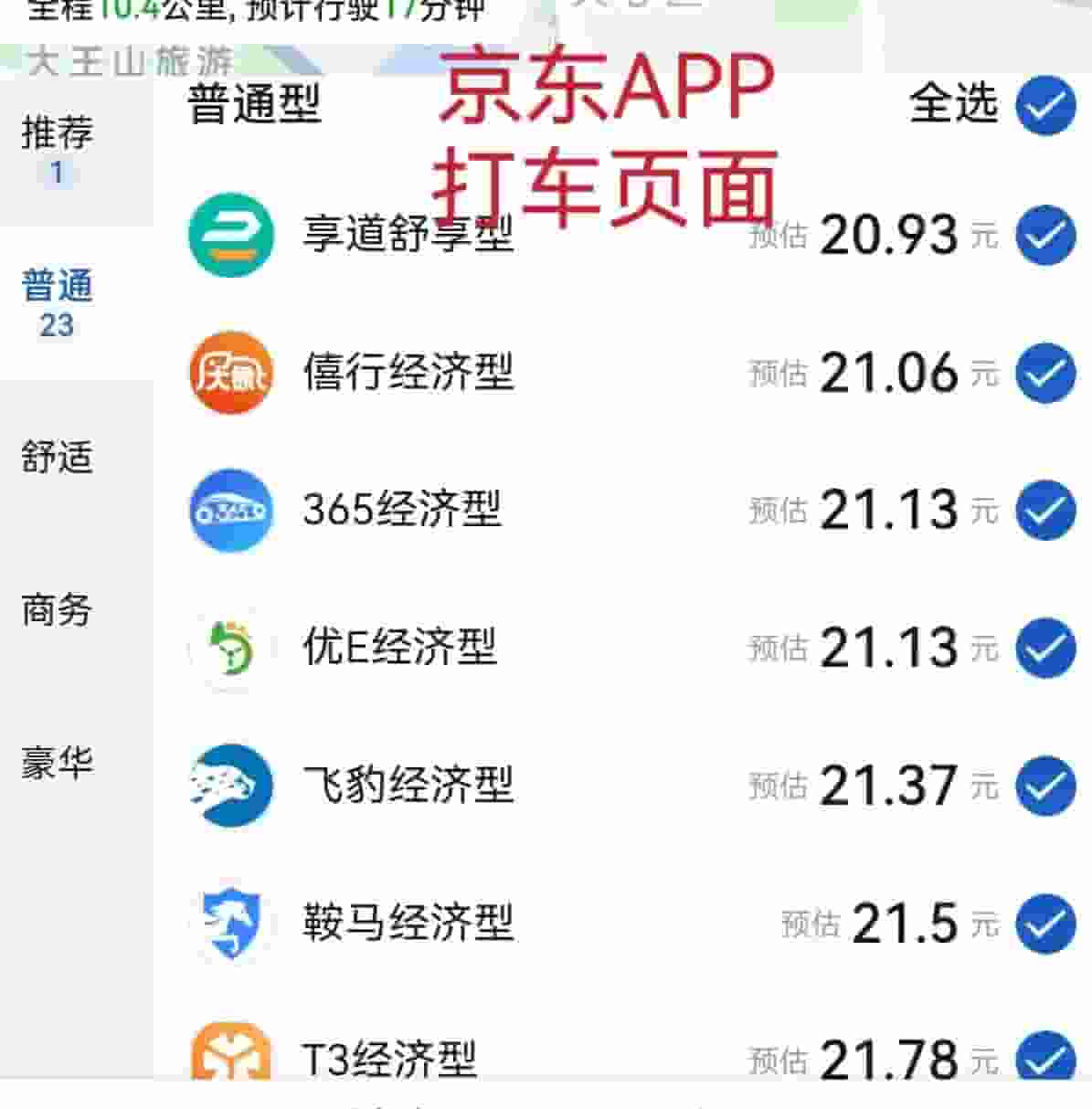Toggle the 全选 select-all checkbox
The height and width of the screenshot is (1109, 1092).
pos(1044,106)
